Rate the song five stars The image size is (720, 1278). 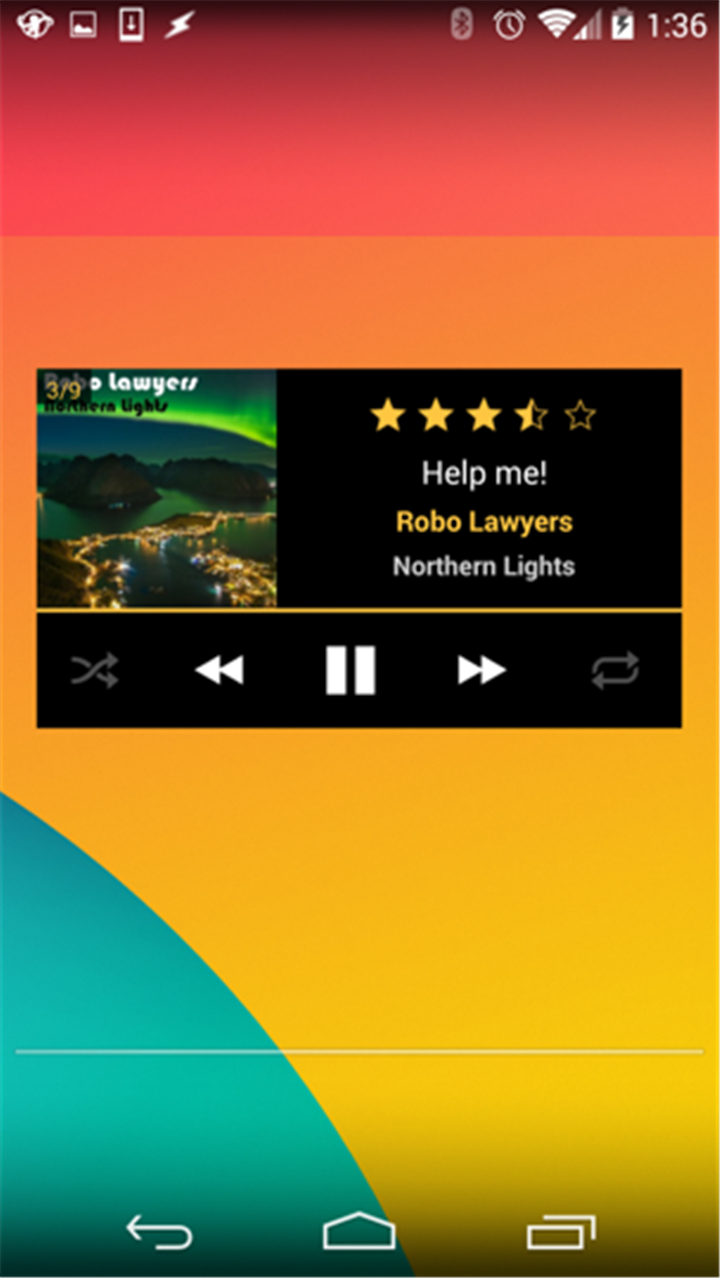pyautogui.click(x=580, y=415)
